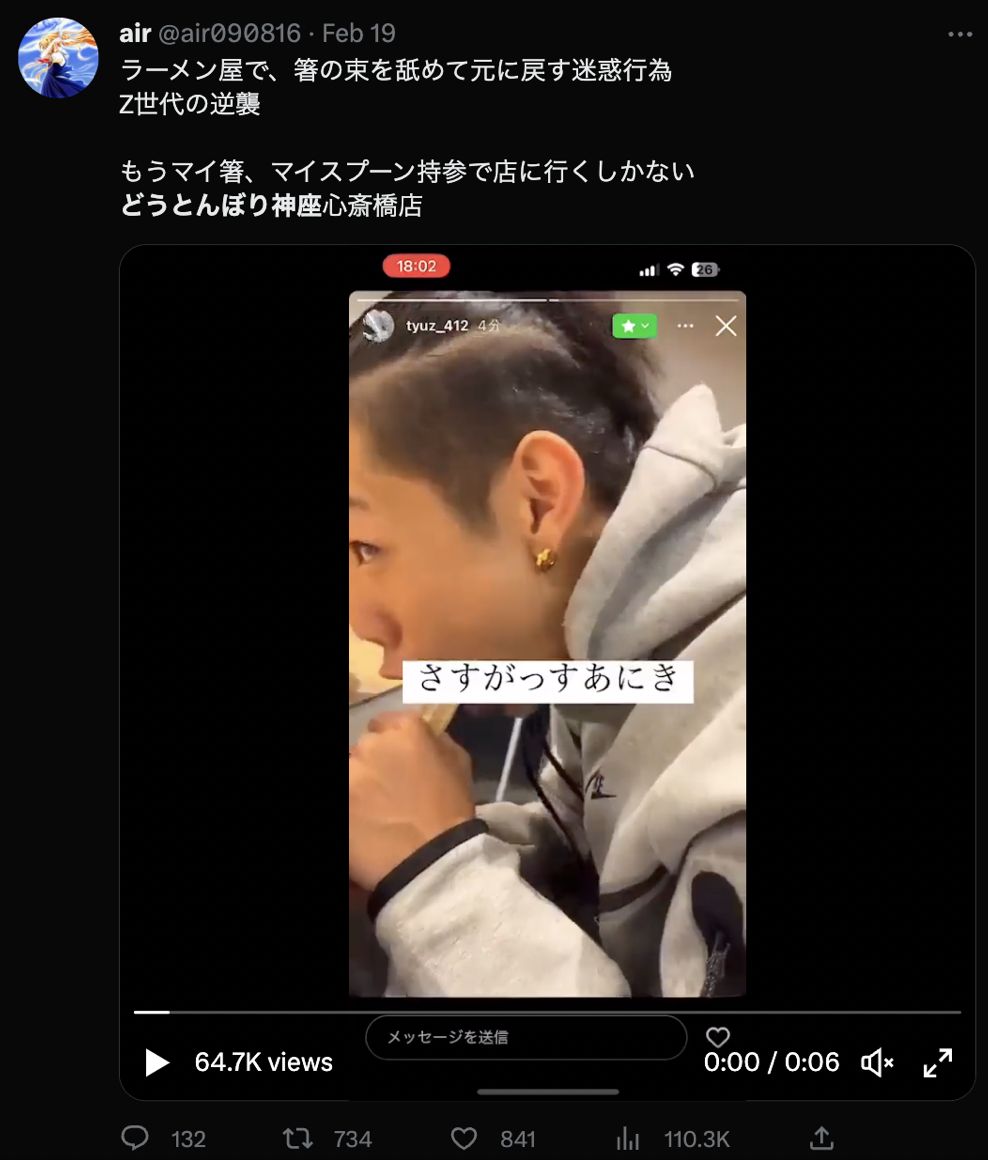
Task: Like the tweet with 841 likes
Action: point(463,1138)
